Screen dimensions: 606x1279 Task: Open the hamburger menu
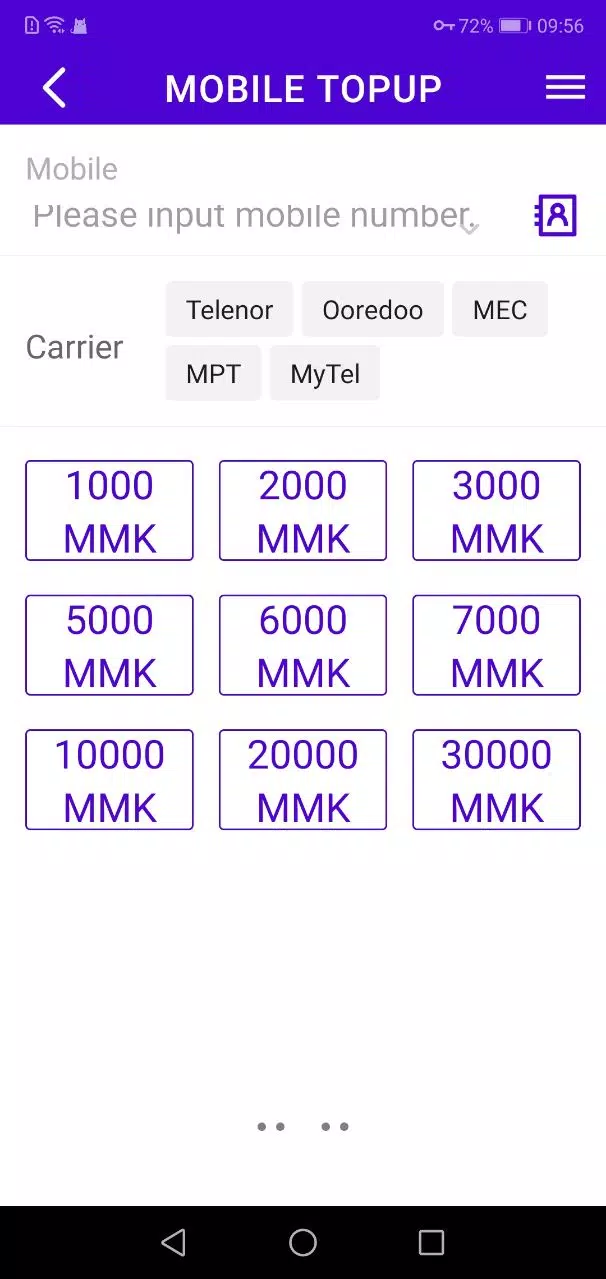tap(565, 88)
